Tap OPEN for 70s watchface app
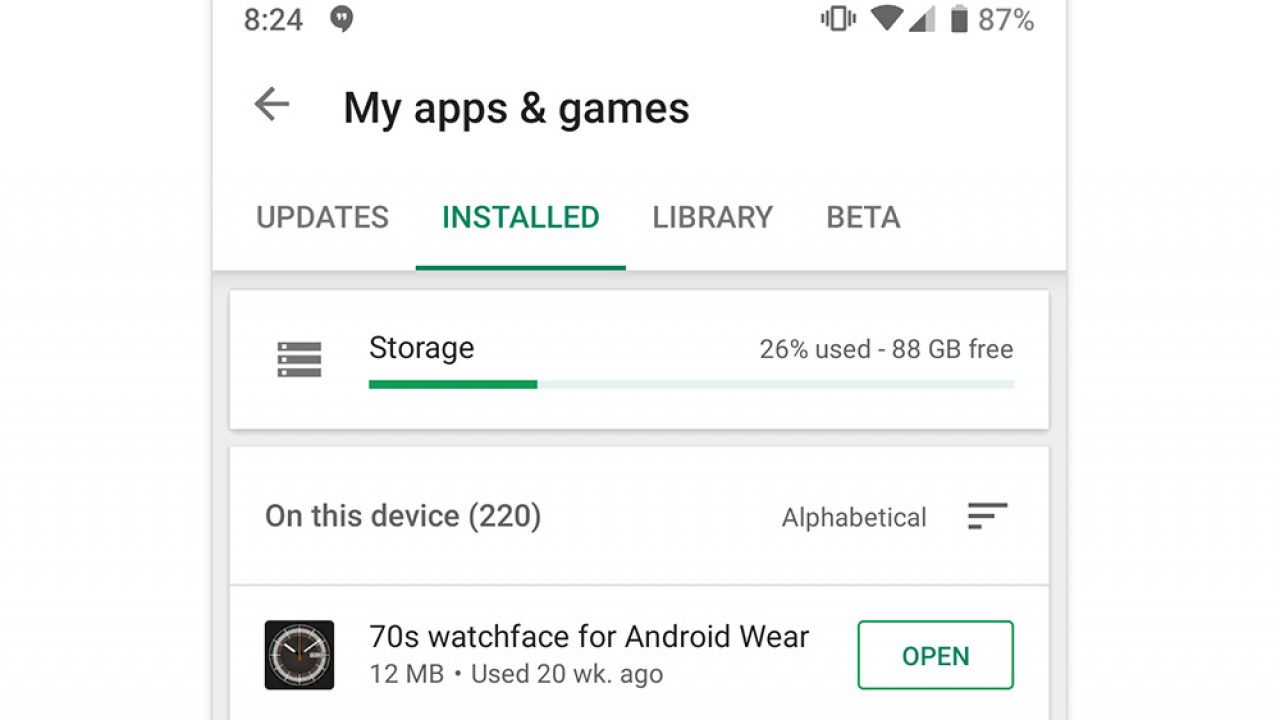Viewport: 1280px width, 720px height. coord(935,655)
